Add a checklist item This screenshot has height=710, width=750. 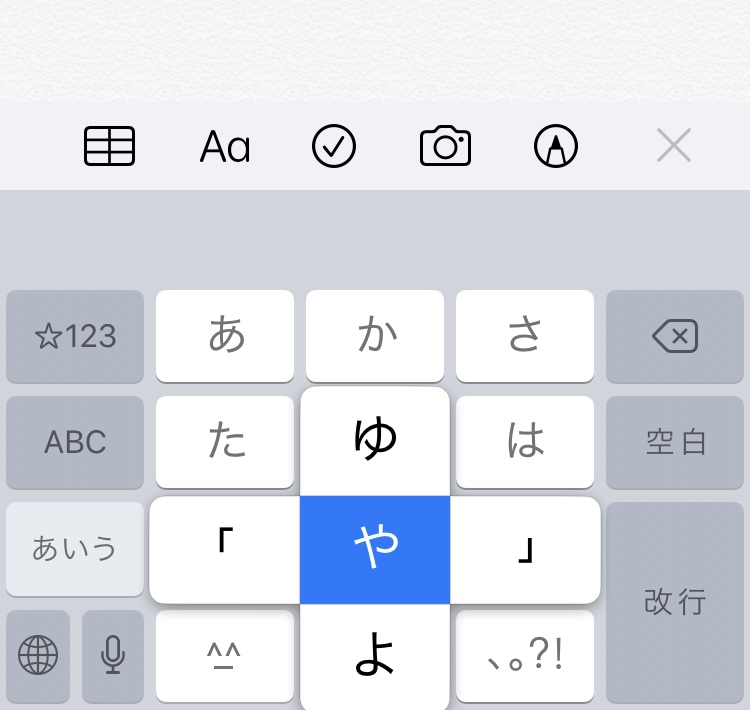click(334, 147)
